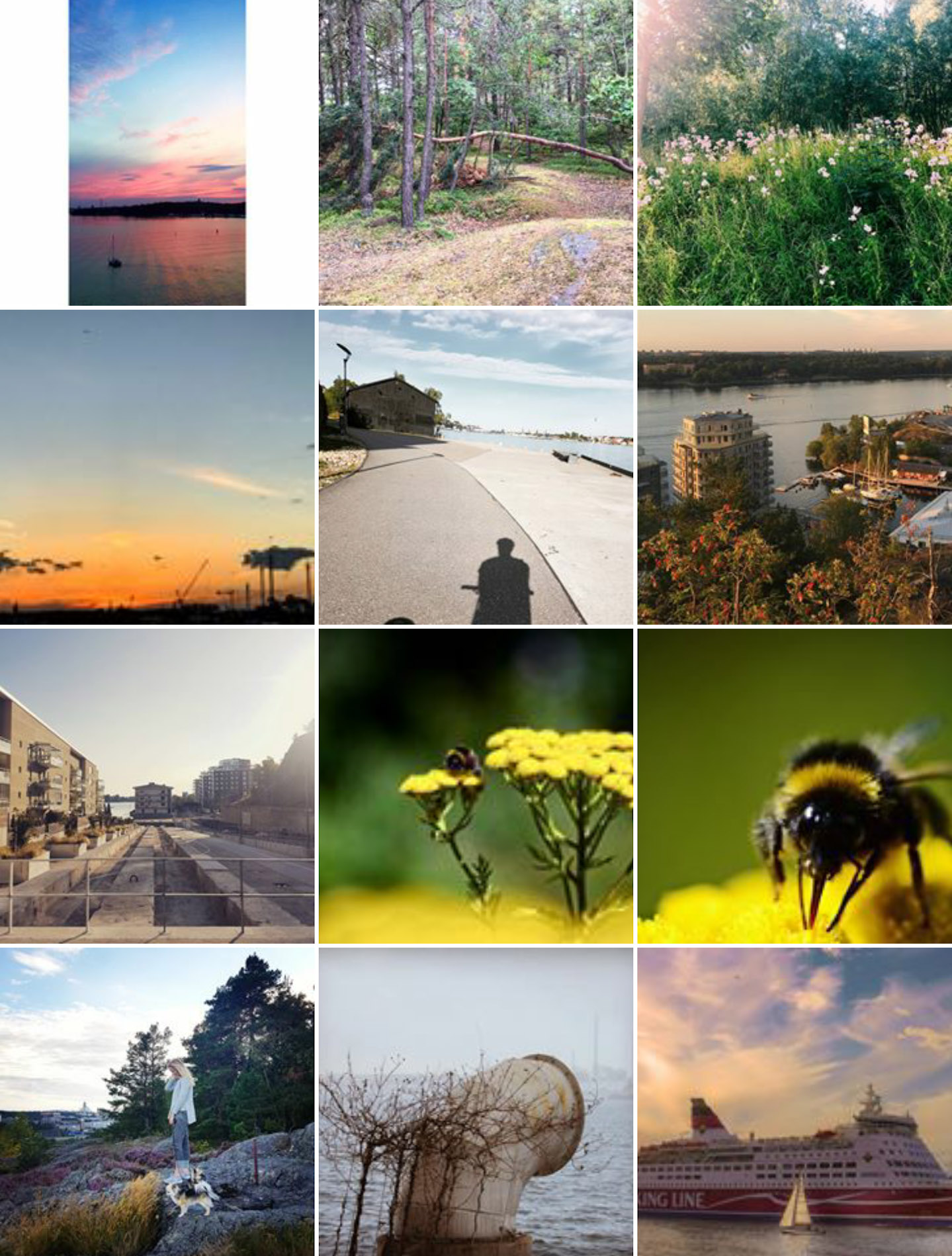
Task: Open the pink sunset over water photo
Action: 157,152
